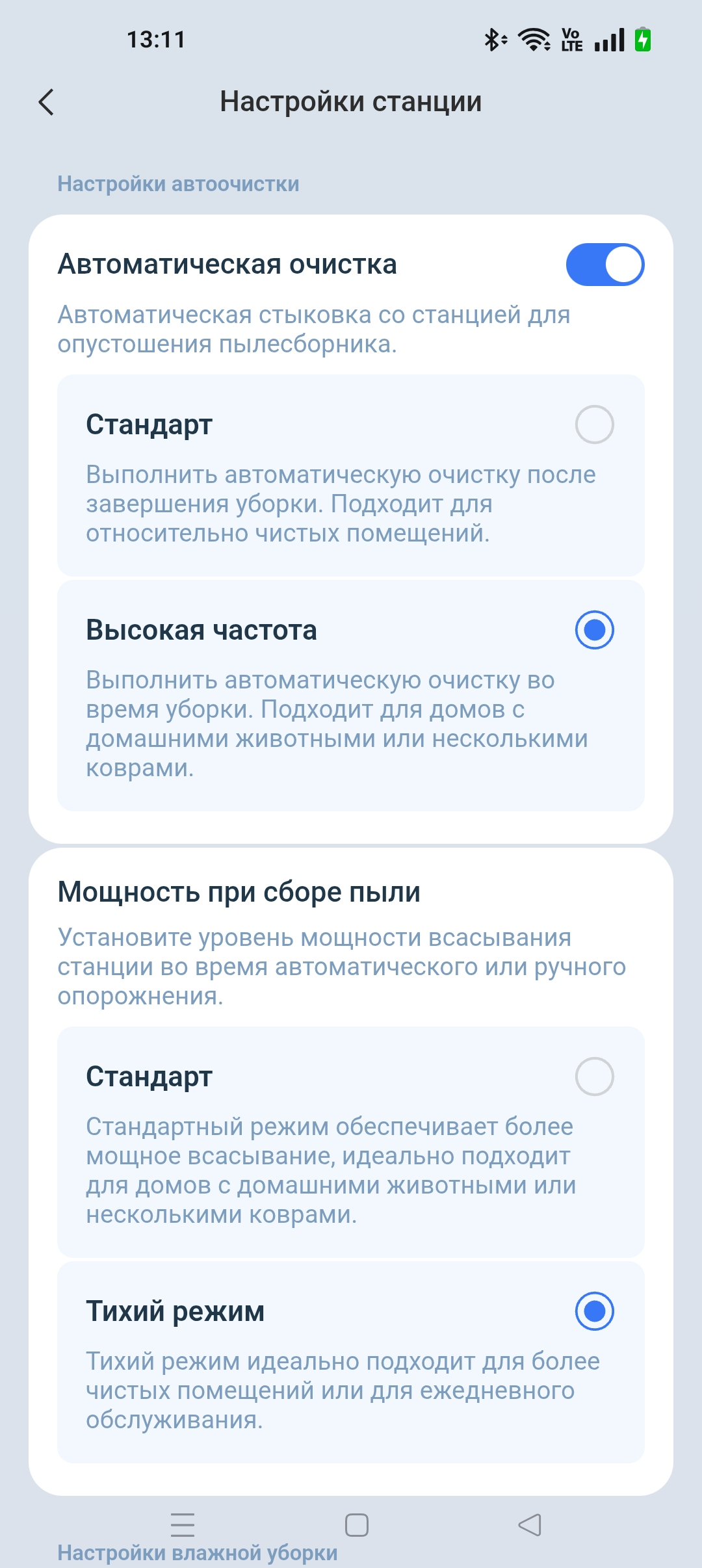Screen dimensions: 702x1568
Task: Choose the Тихий режим option
Action: tap(594, 1311)
